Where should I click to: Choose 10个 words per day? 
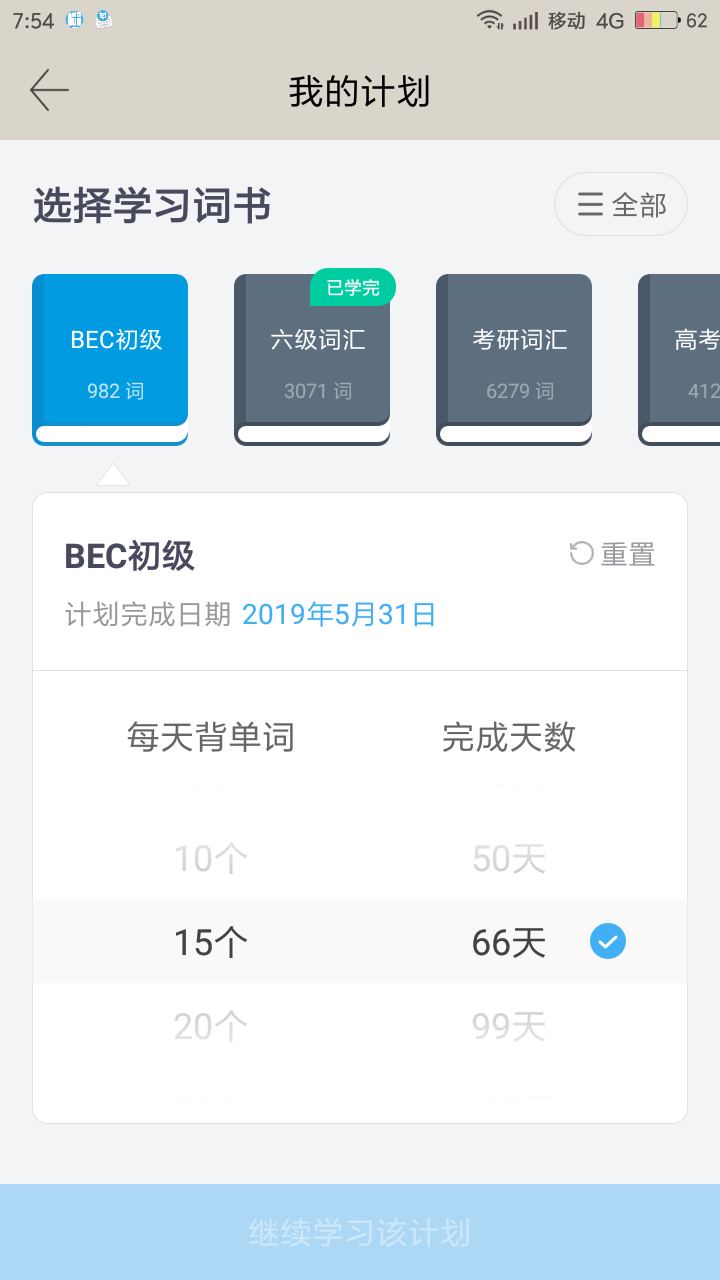[x=210, y=859]
